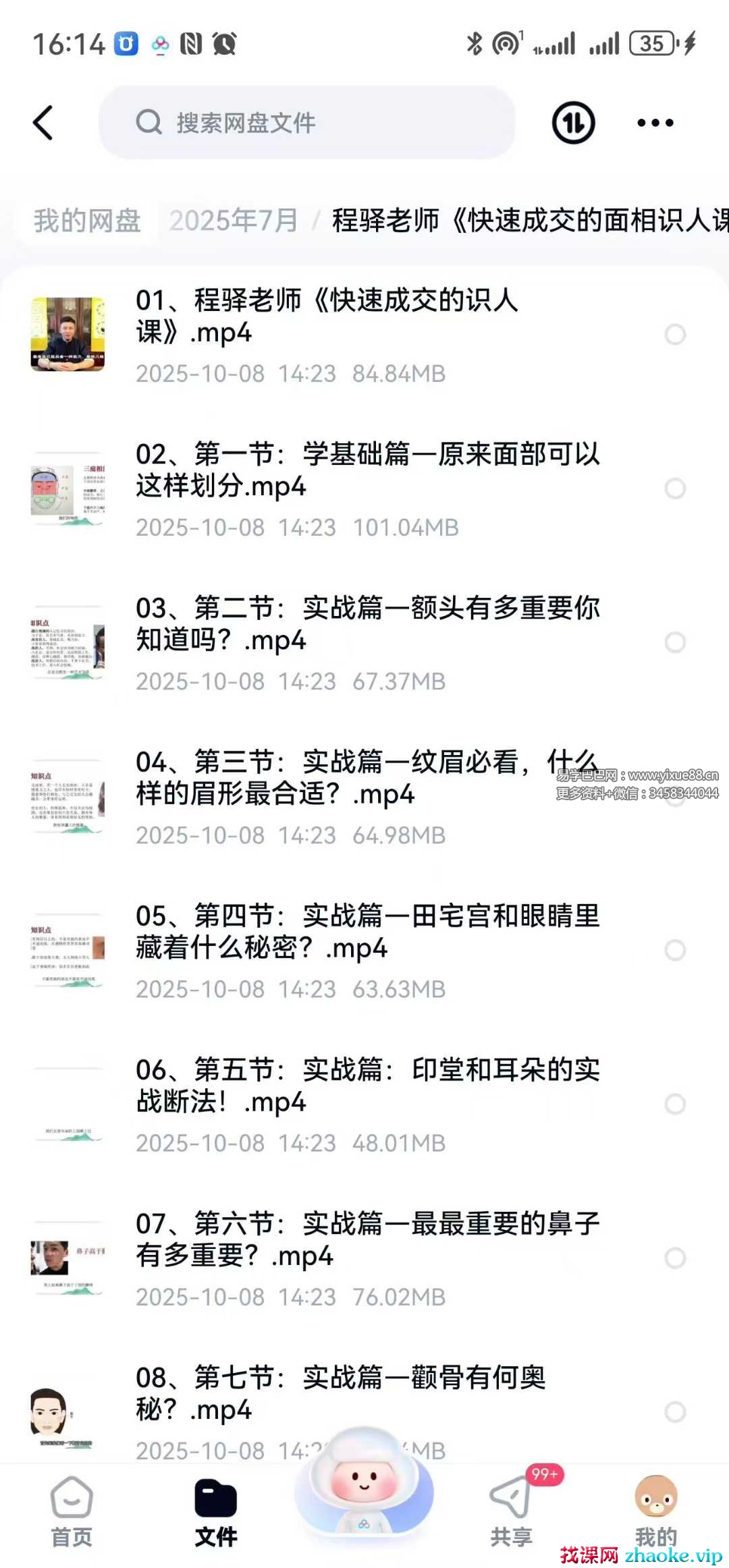Switch to the 首页 tab

pyautogui.click(x=72, y=1511)
